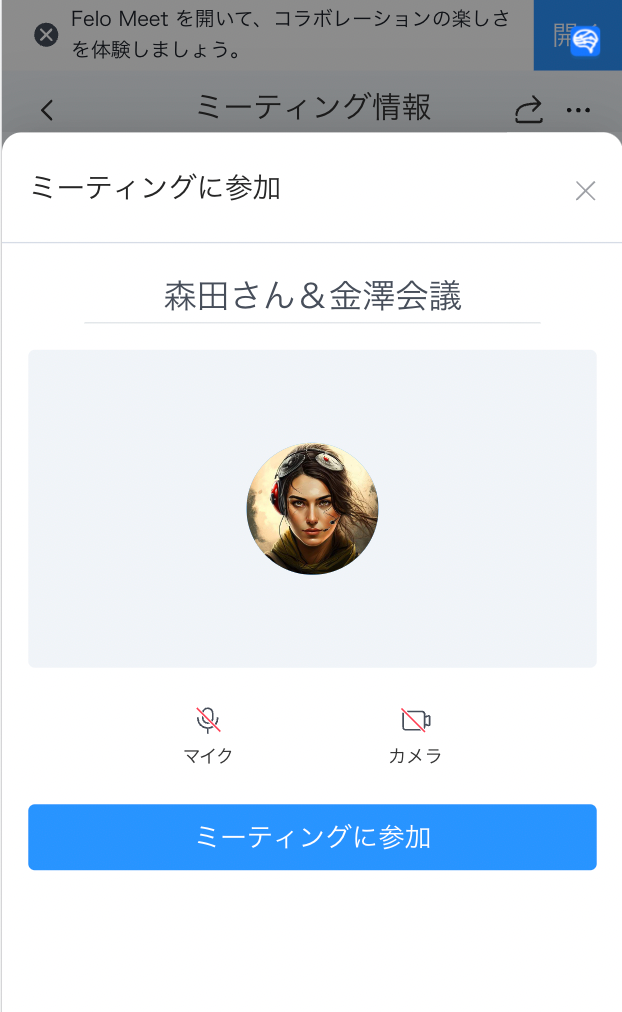Viewport: 622px width, 1012px height.
Task: Share the meeting information
Action: click(x=529, y=109)
